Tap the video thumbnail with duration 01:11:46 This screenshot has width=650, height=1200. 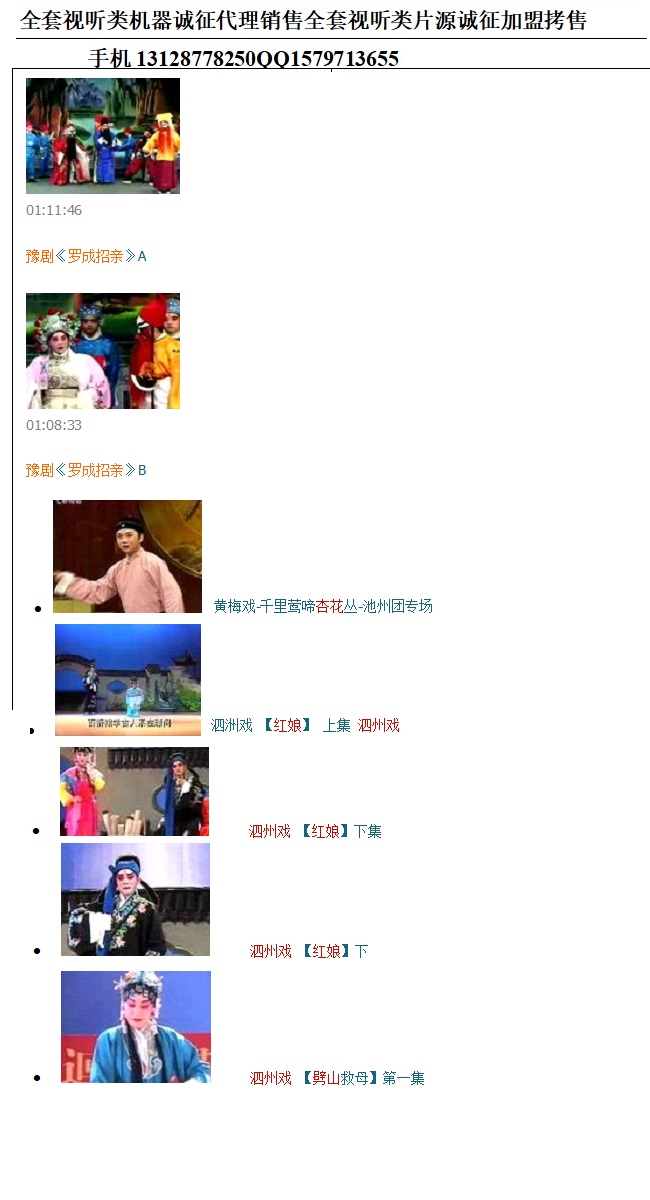103,136
